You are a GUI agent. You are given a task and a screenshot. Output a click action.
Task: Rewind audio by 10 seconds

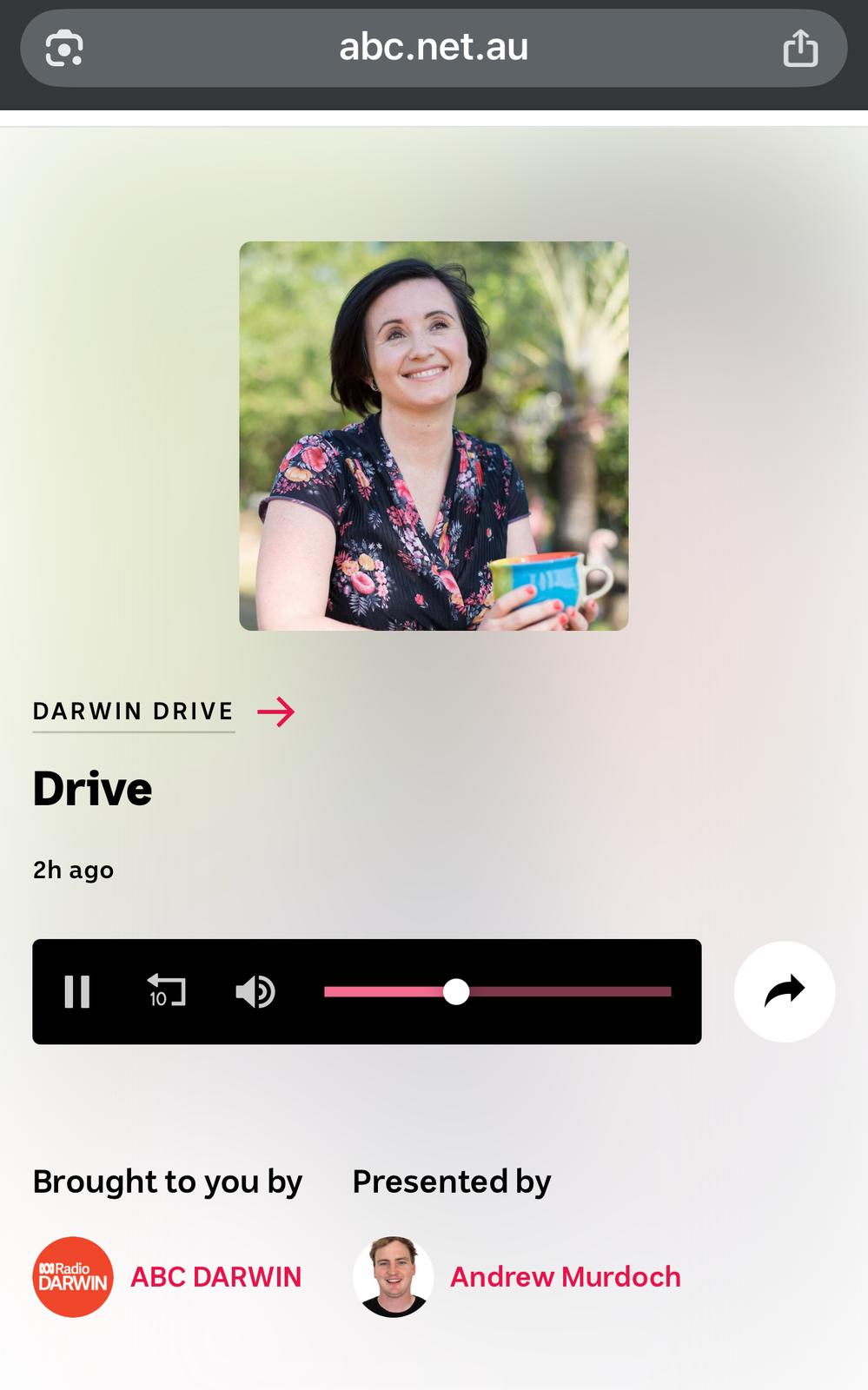click(x=166, y=991)
